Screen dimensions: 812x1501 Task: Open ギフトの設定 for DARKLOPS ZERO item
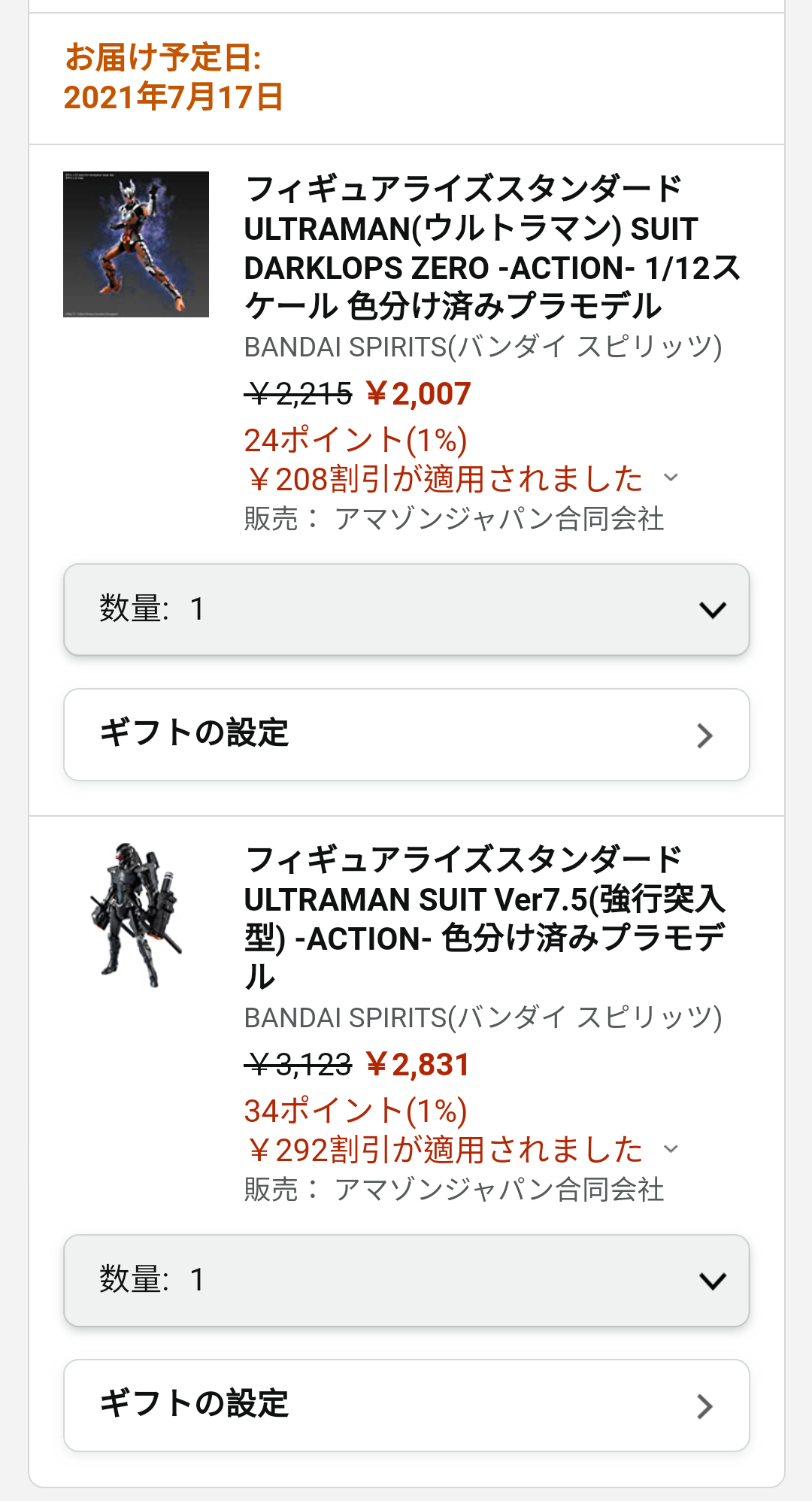point(406,734)
